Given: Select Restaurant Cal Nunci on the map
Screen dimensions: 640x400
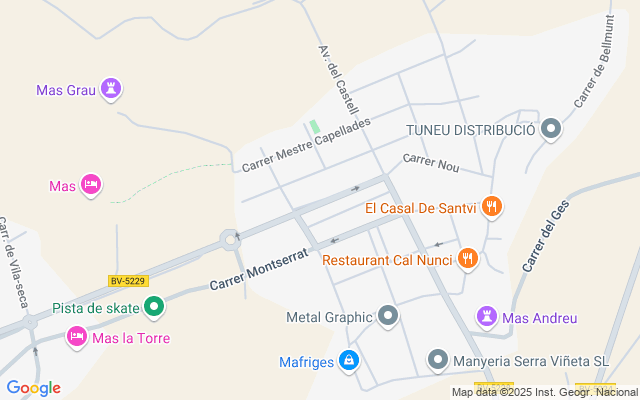Looking at the screenshot, I should click(x=468, y=259).
